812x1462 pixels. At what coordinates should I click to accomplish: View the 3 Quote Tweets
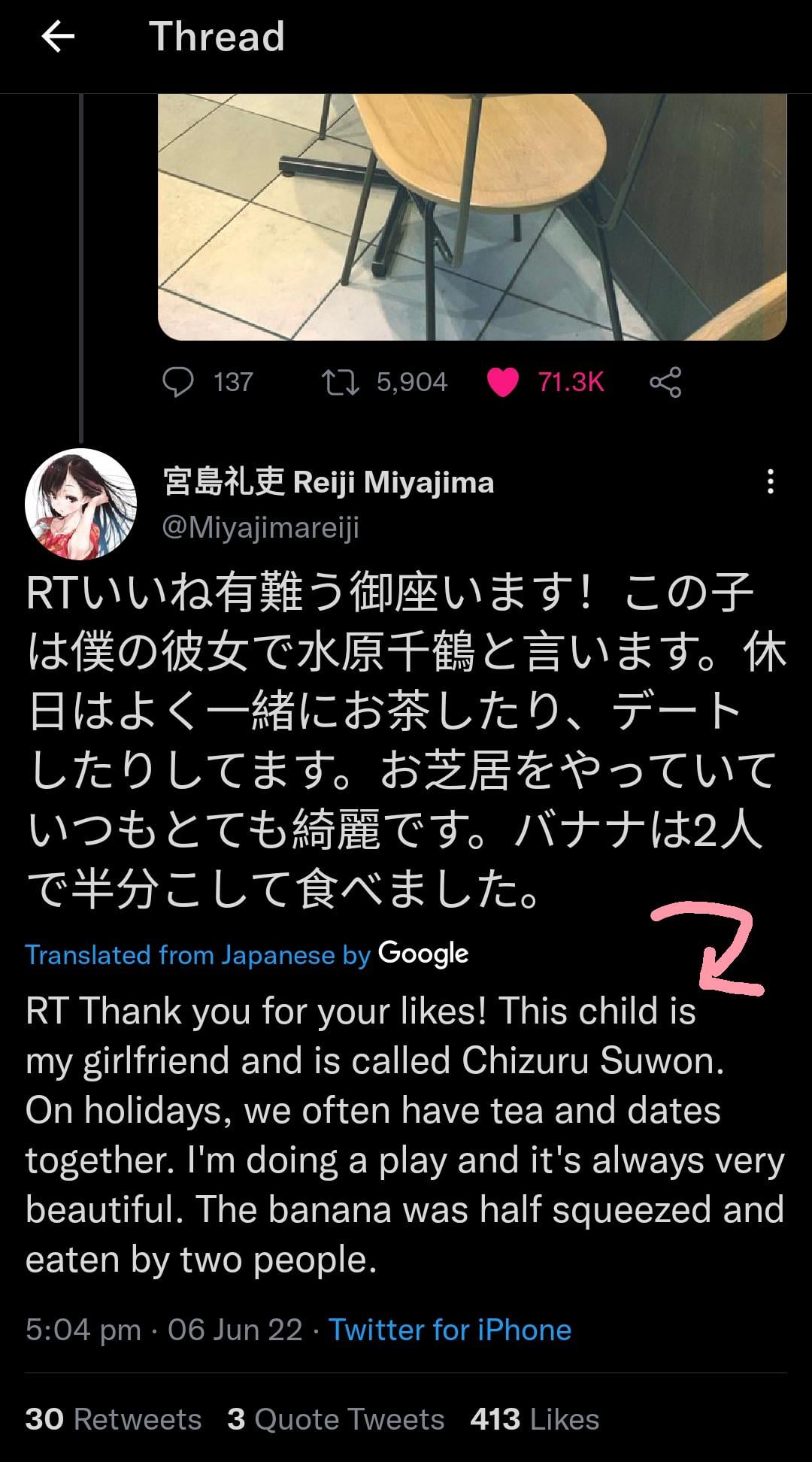point(335,1419)
